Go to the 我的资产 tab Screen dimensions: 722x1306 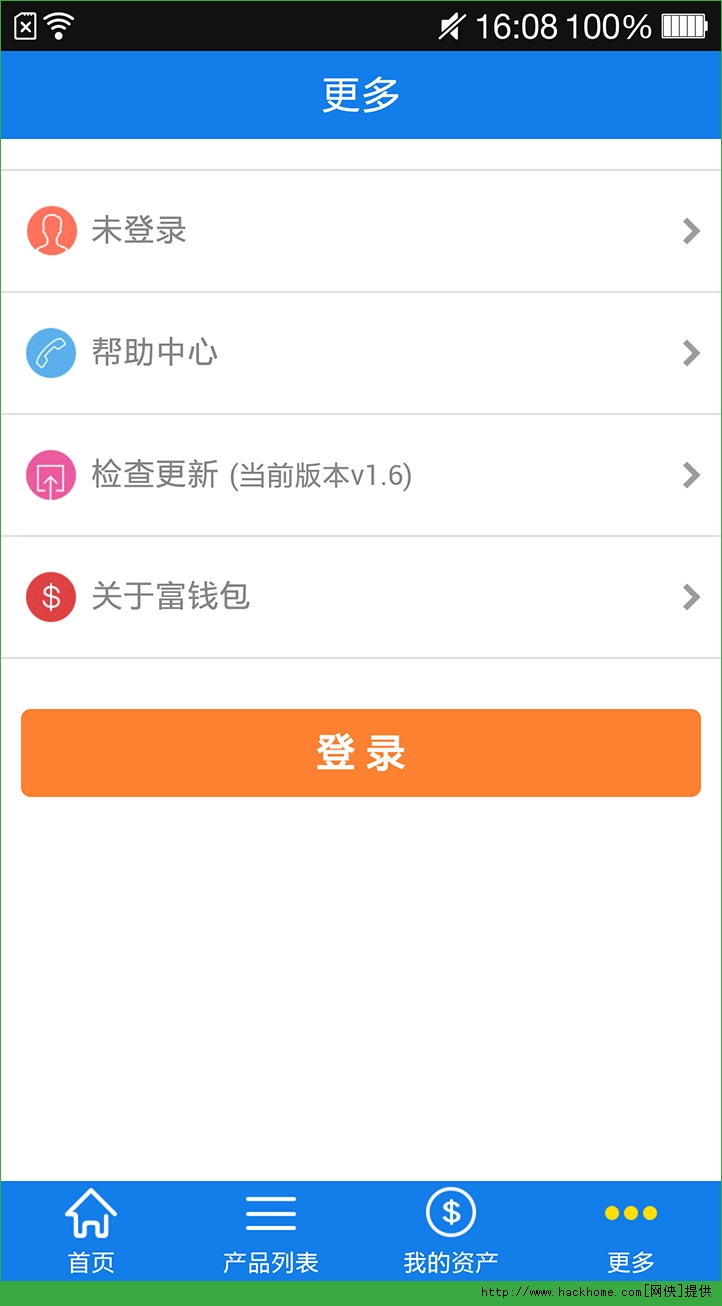451,1231
